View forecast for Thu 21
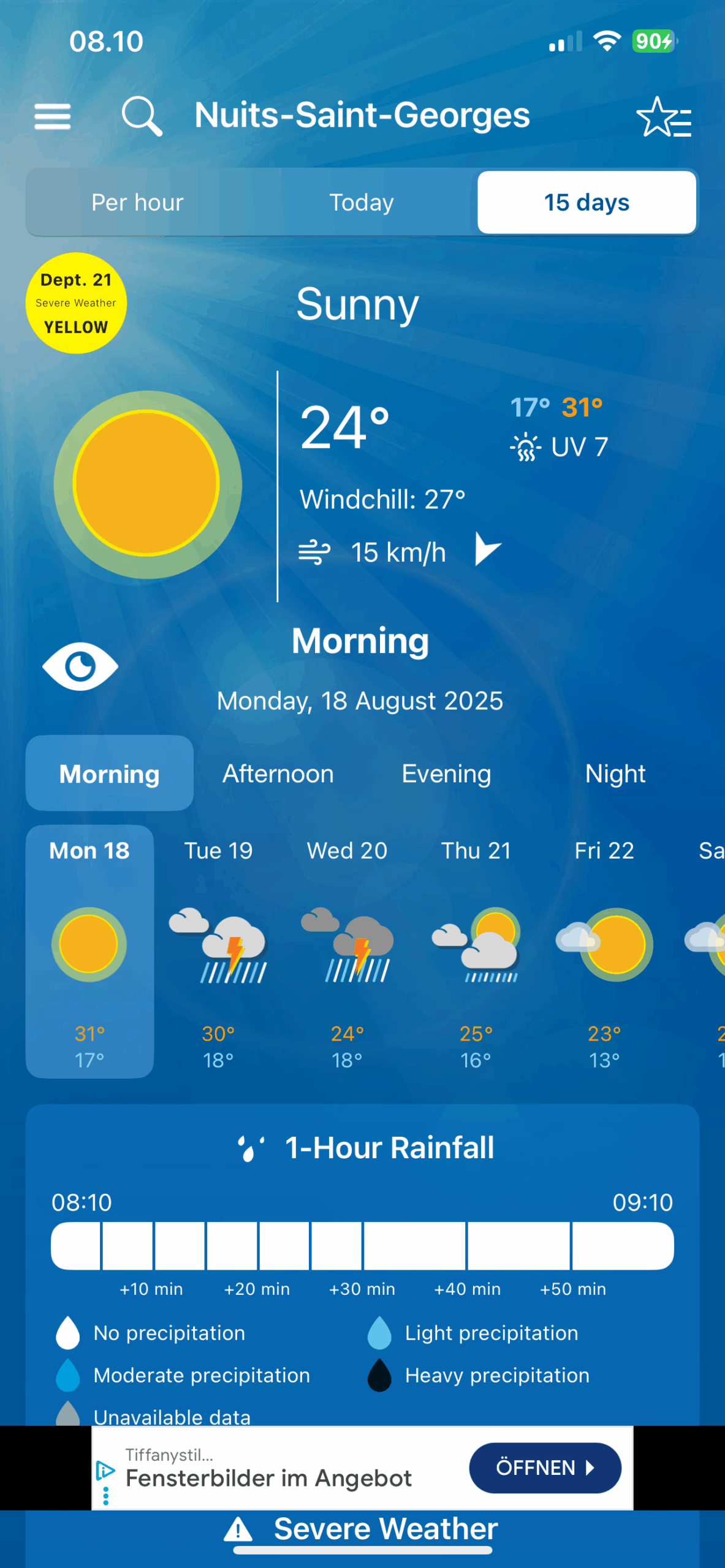 (x=476, y=951)
